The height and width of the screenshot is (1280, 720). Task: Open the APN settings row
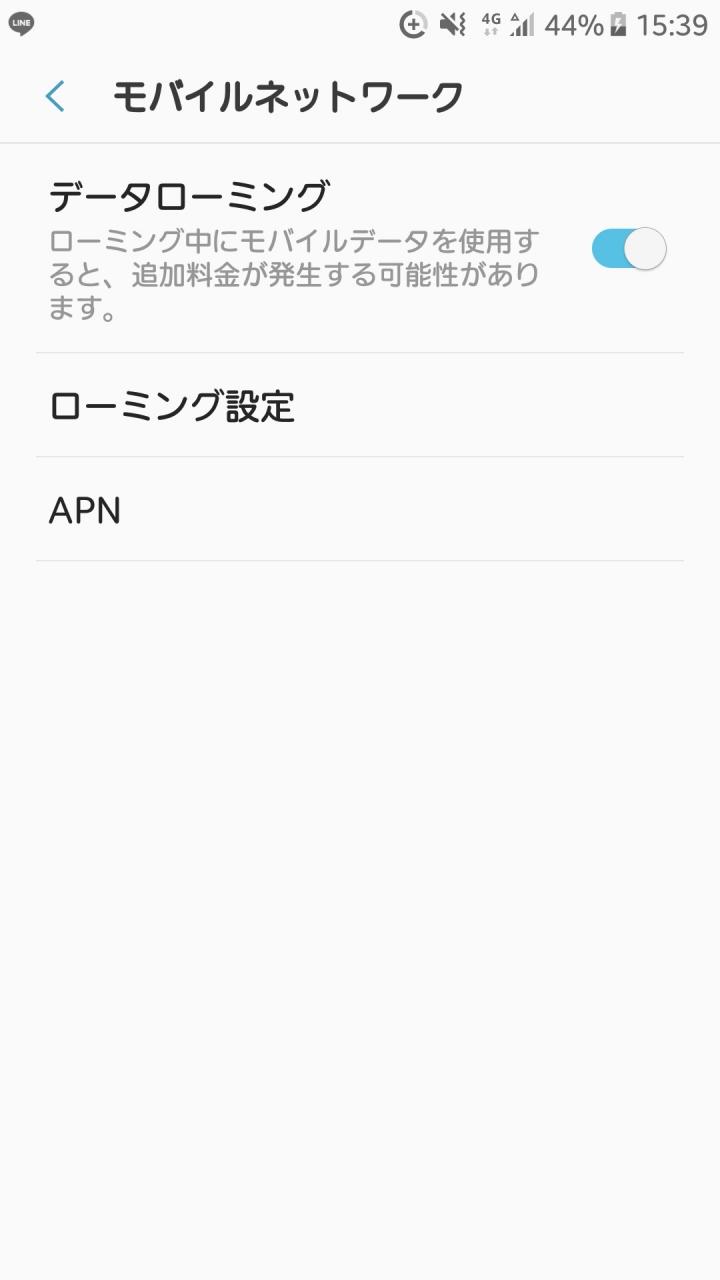(360, 510)
